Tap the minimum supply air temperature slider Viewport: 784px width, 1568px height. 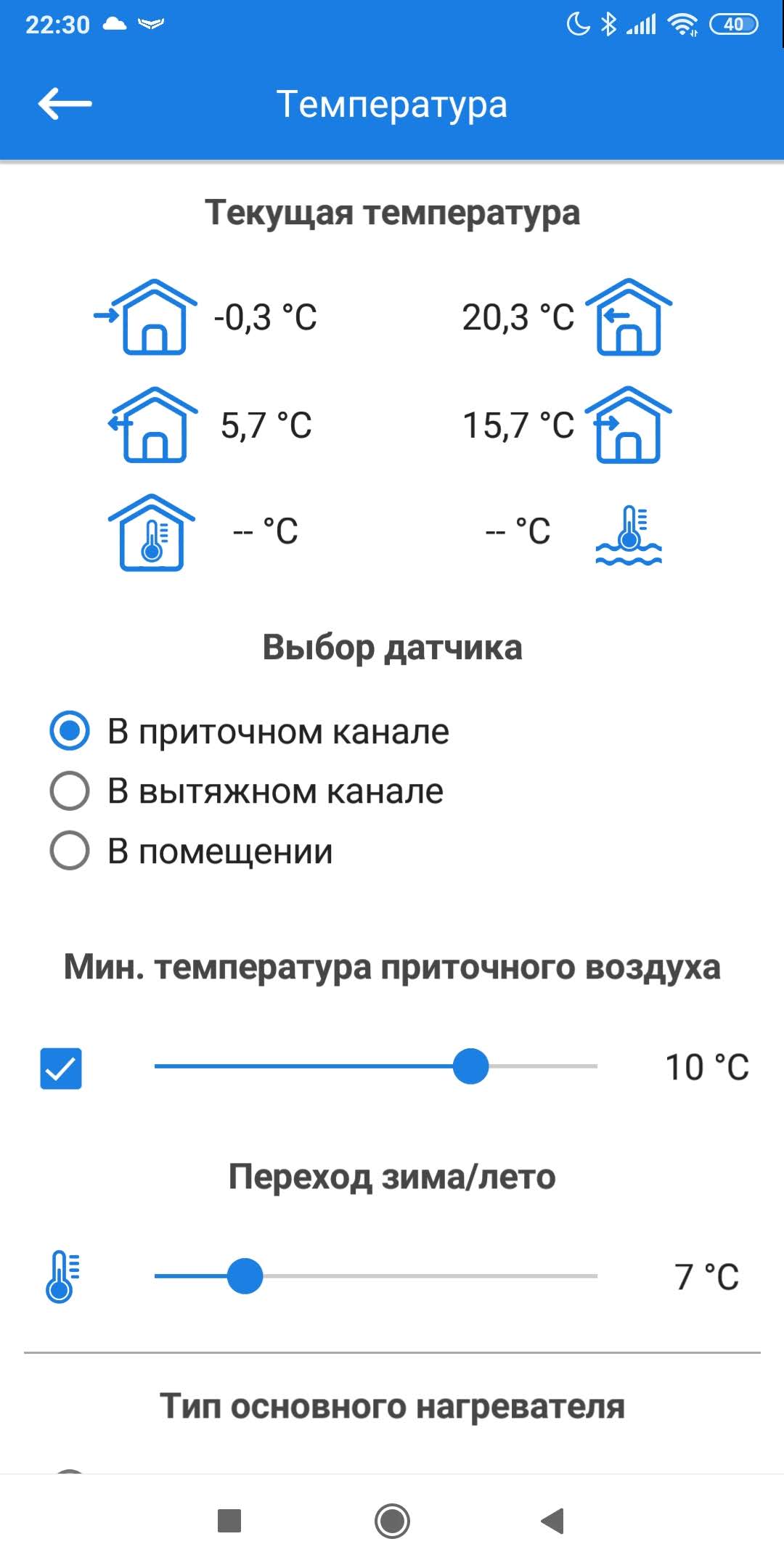(376, 1066)
